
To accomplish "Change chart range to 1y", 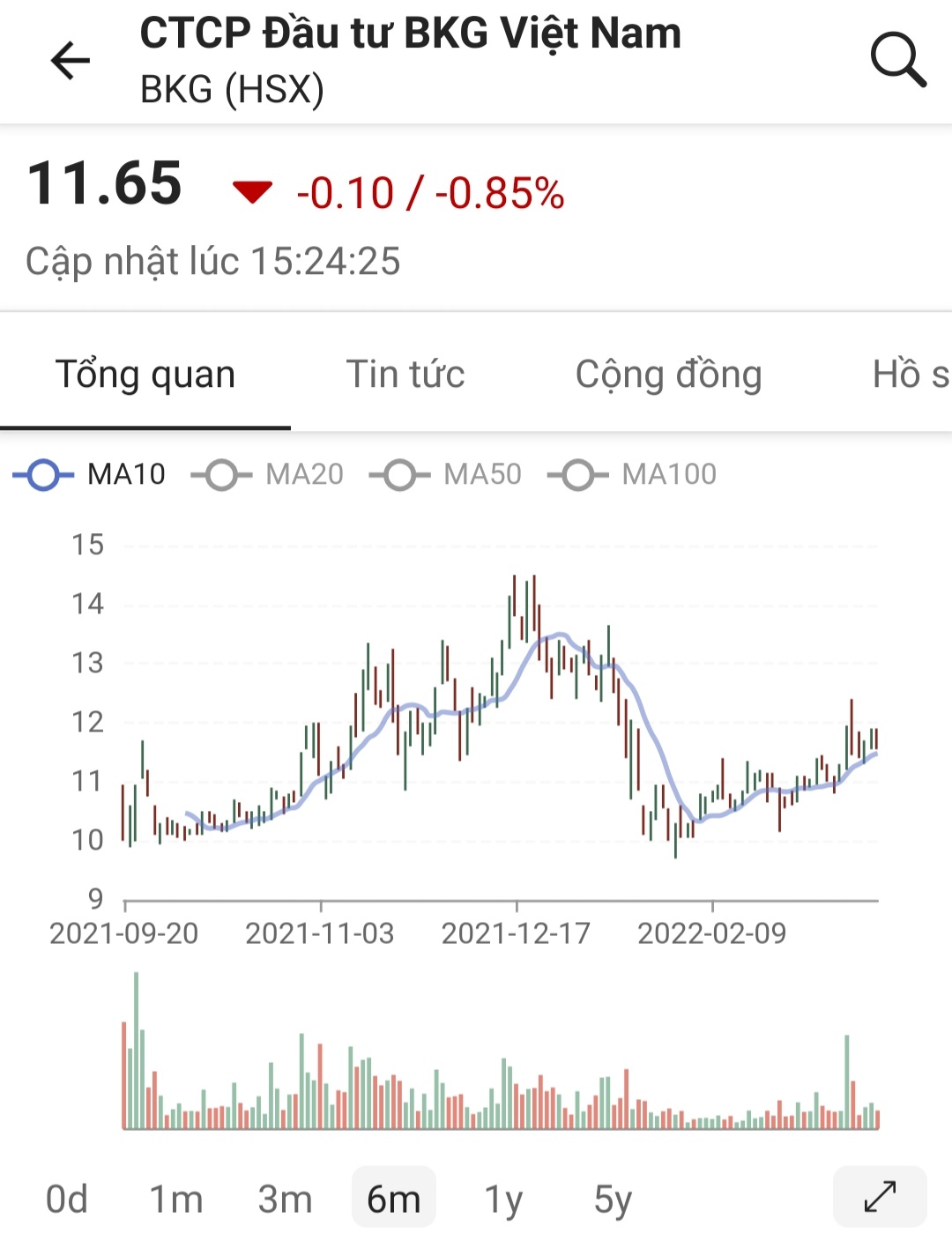I will pos(503,1199).
